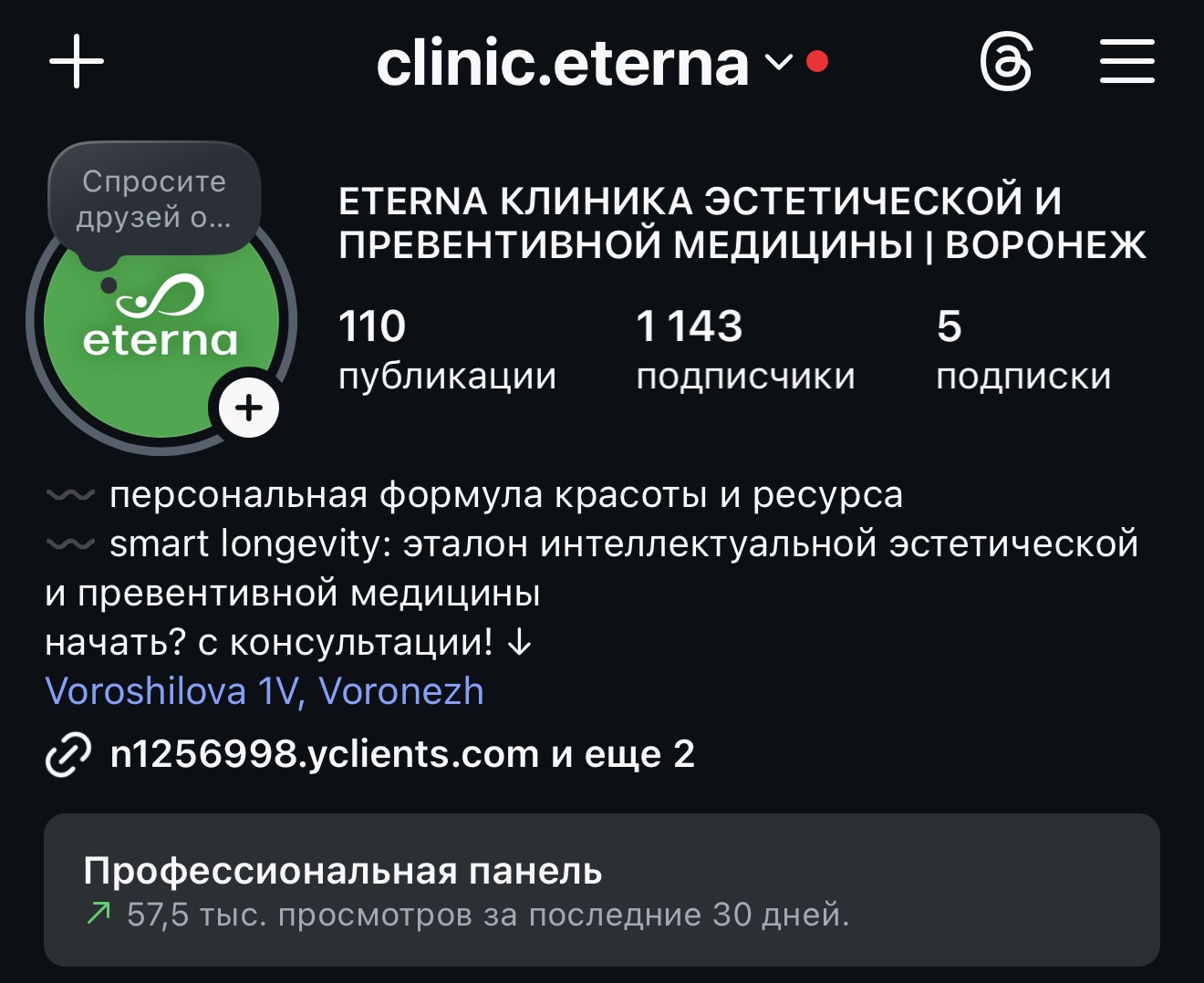Viewport: 1204px width, 983px height.
Task: Open the n1256998.yclients.com links
Action: pos(401,754)
